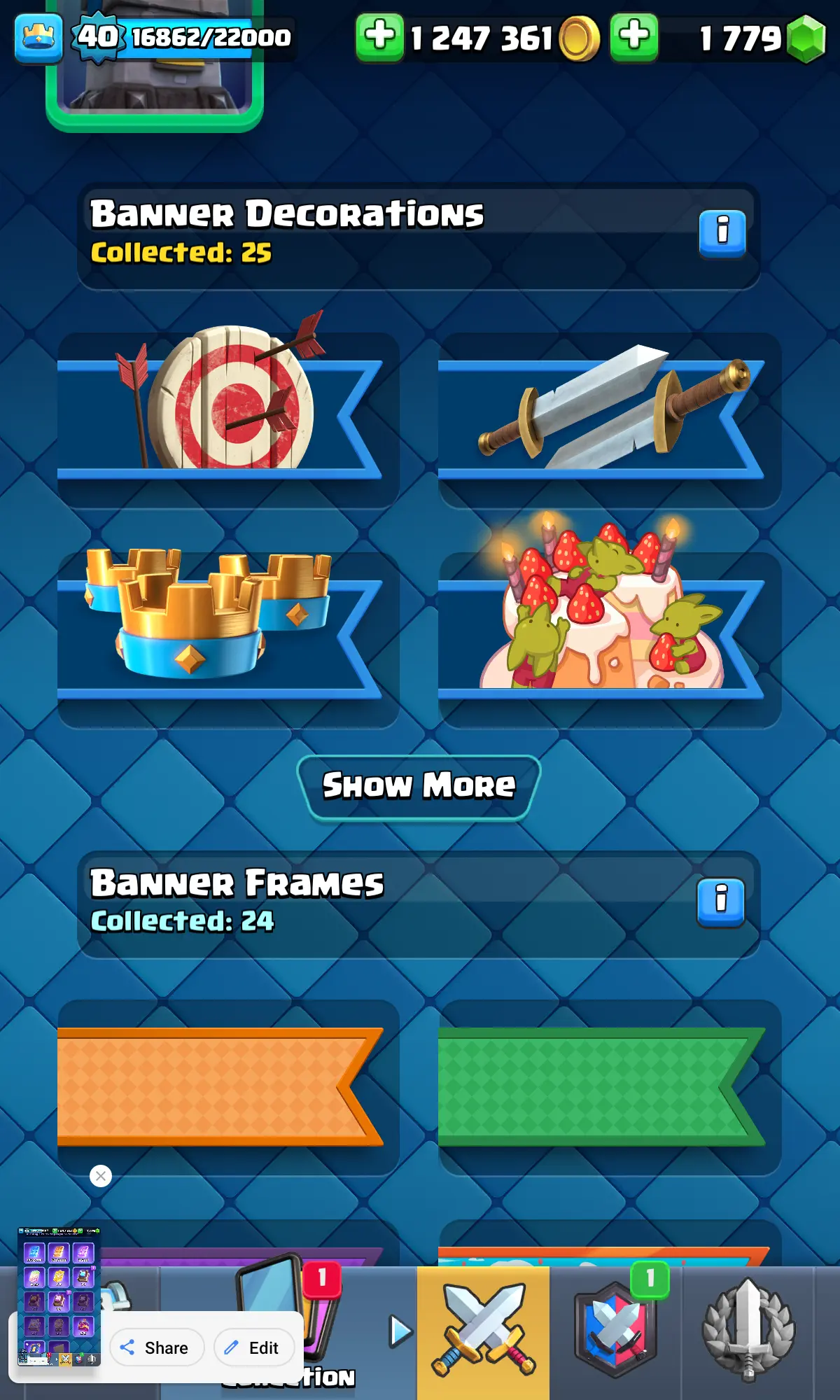Image resolution: width=840 pixels, height=1400 pixels.
Task: Open the clan shield tab
Action: coord(616,1330)
